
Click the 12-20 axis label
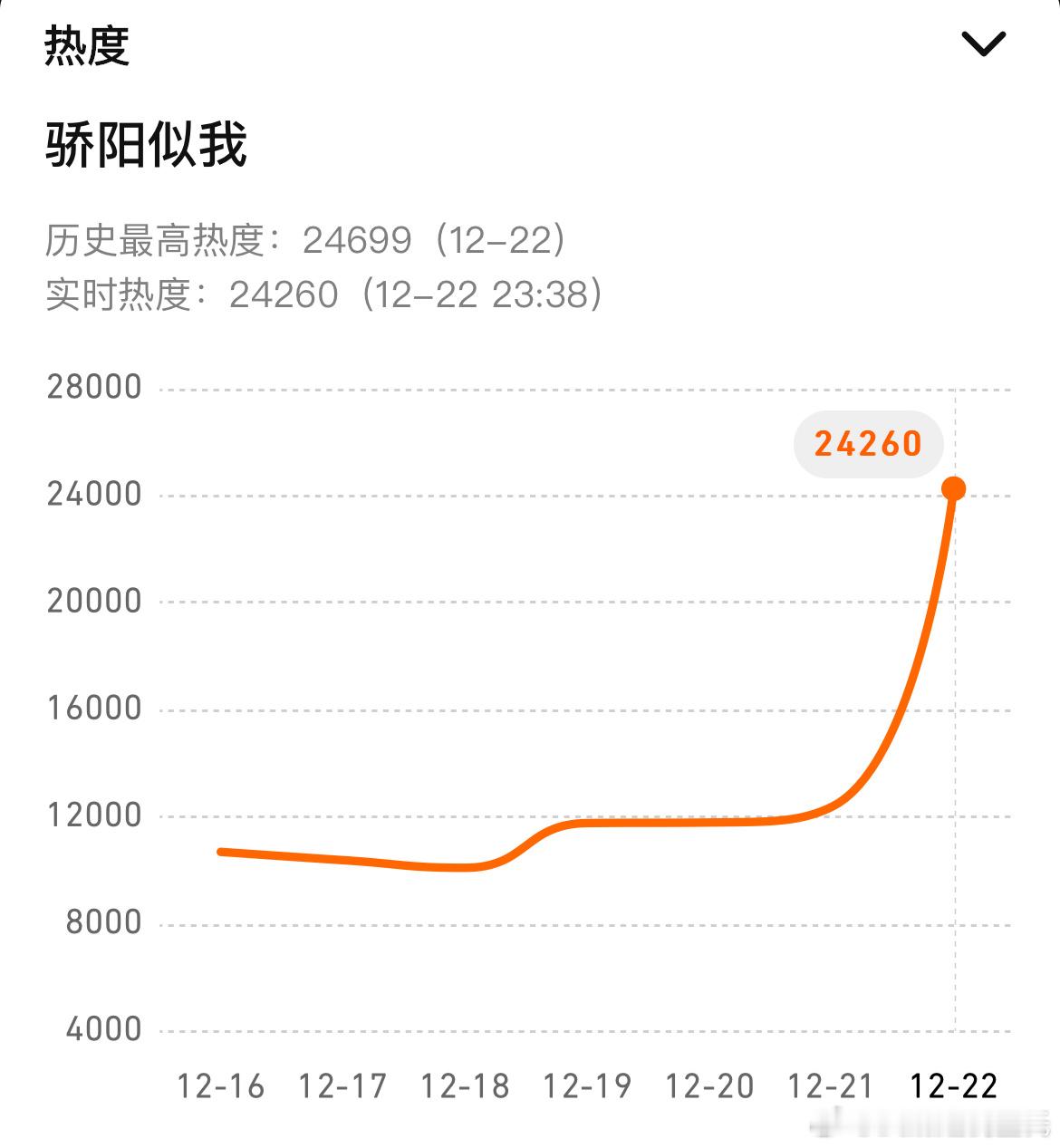[x=710, y=1085]
